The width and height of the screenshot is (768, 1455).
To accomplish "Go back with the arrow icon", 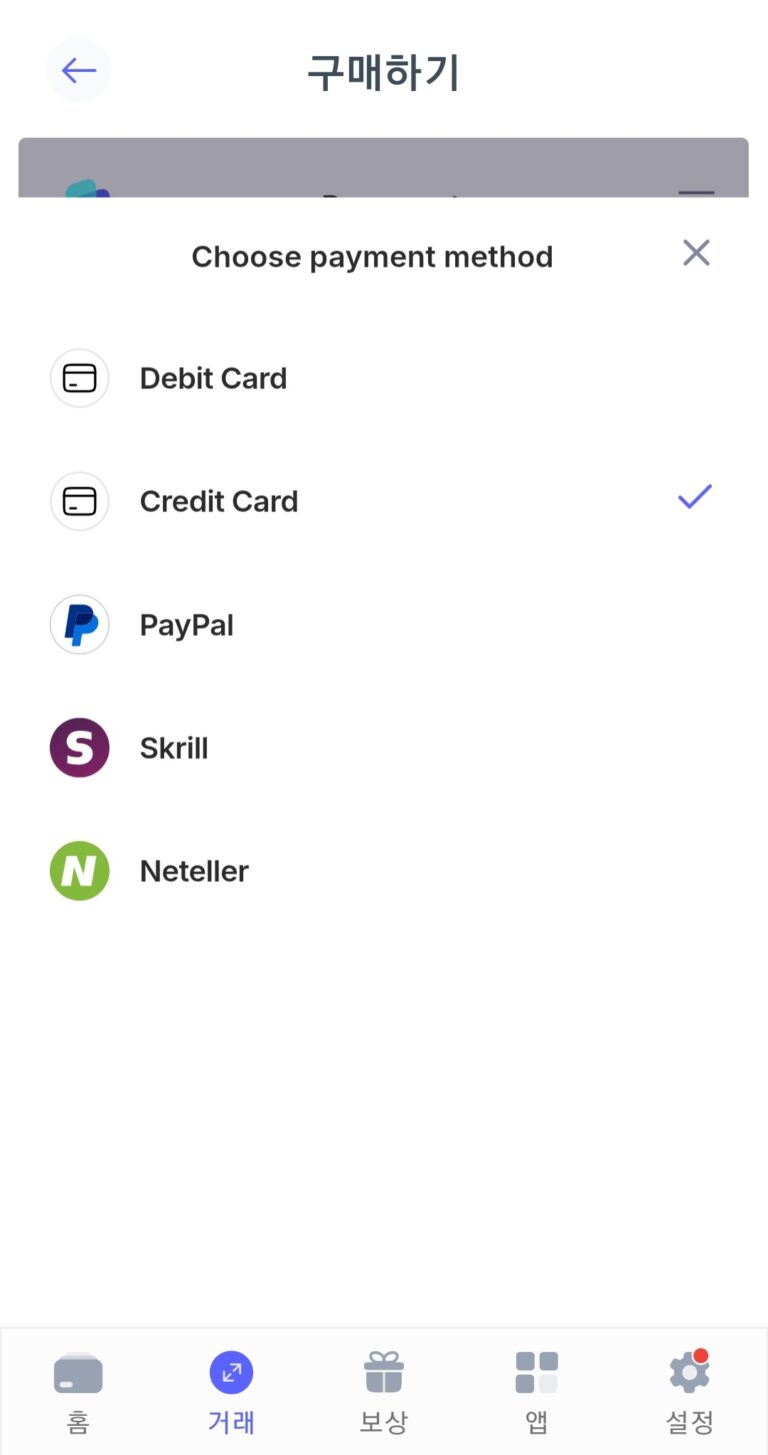I will coord(78,70).
